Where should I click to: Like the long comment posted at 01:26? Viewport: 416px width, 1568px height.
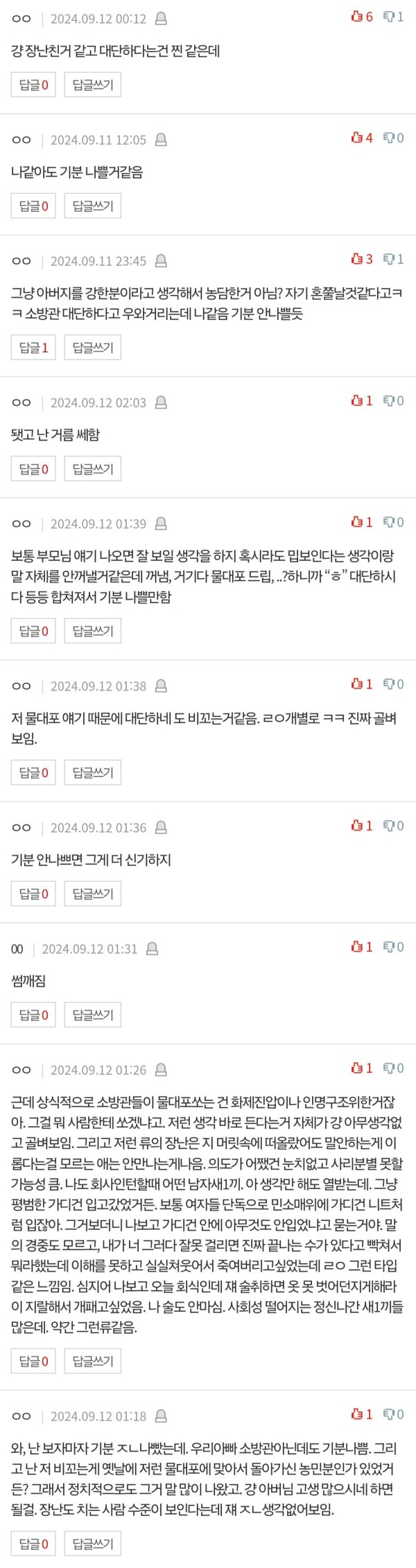click(x=361, y=1068)
